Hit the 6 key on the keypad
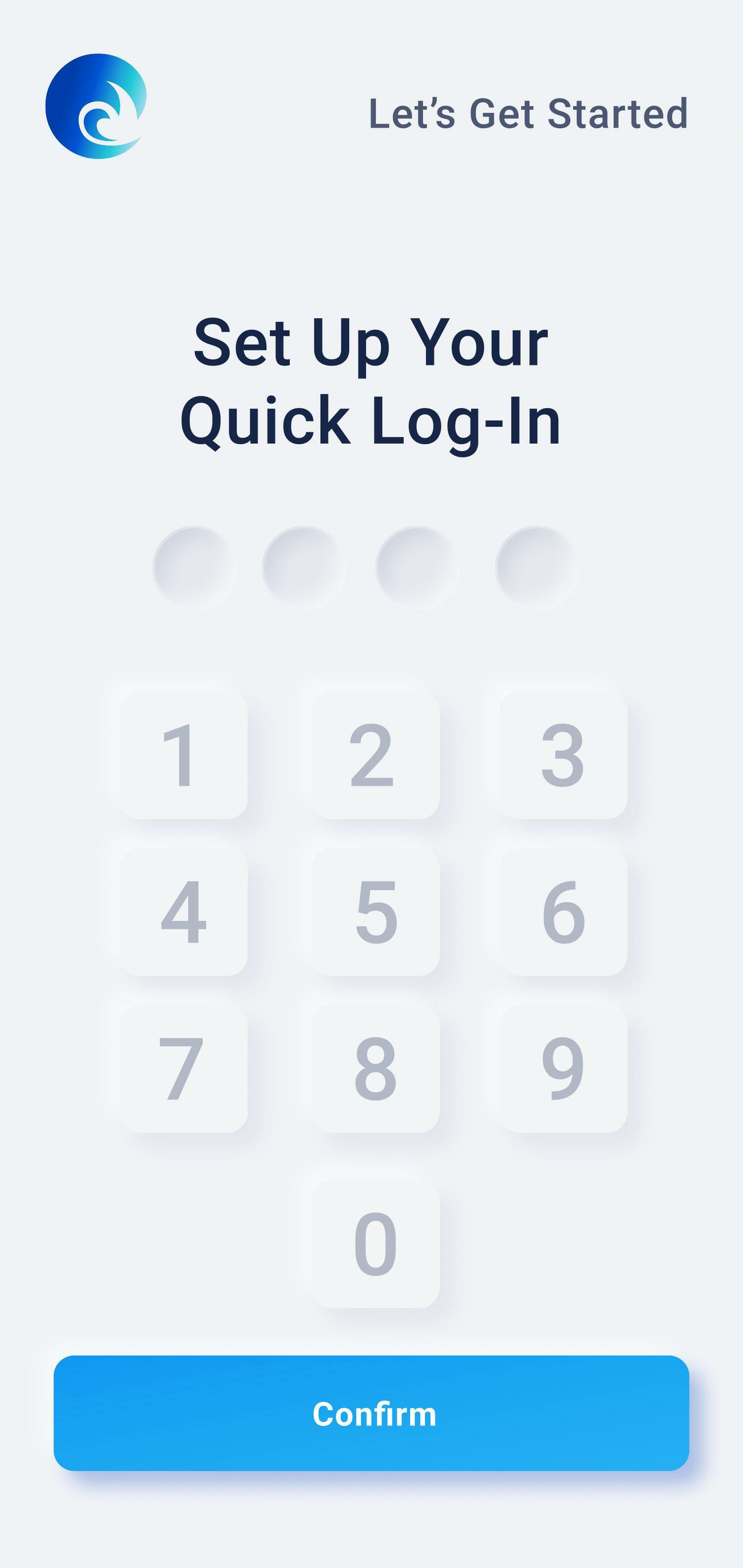The width and height of the screenshot is (743, 1568). pyautogui.click(x=563, y=912)
